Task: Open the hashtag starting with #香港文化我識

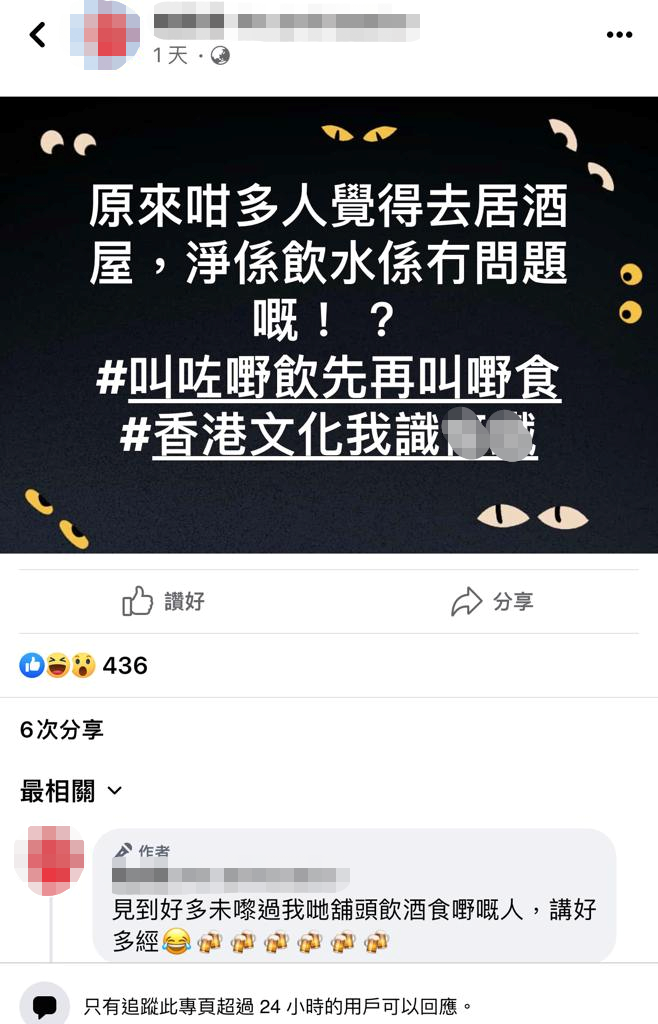Action: tap(328, 436)
